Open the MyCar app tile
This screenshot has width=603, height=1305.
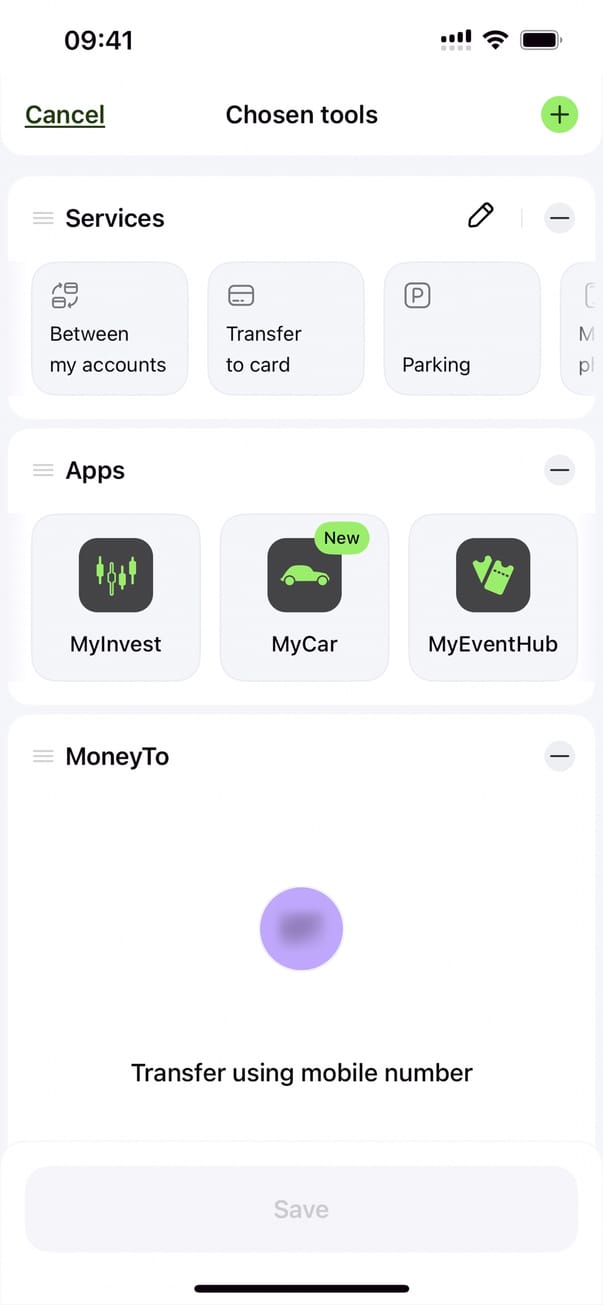[x=304, y=597]
